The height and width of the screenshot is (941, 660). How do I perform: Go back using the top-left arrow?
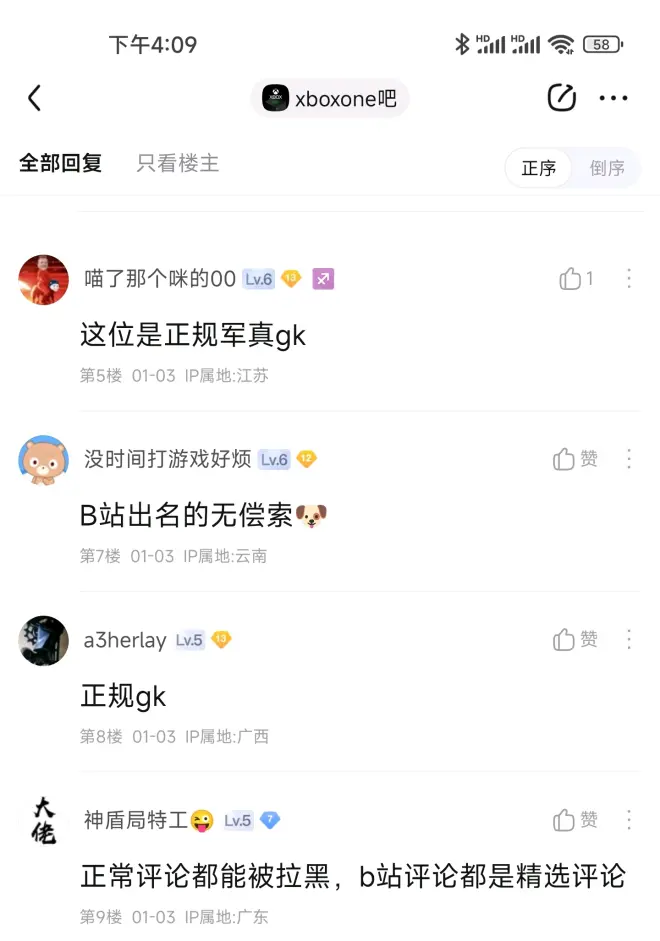click(35, 98)
